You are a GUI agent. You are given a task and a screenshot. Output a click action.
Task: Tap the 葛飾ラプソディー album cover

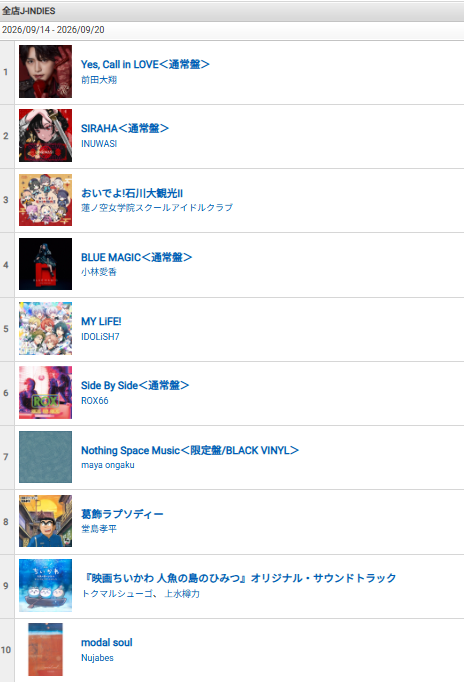(x=45, y=521)
